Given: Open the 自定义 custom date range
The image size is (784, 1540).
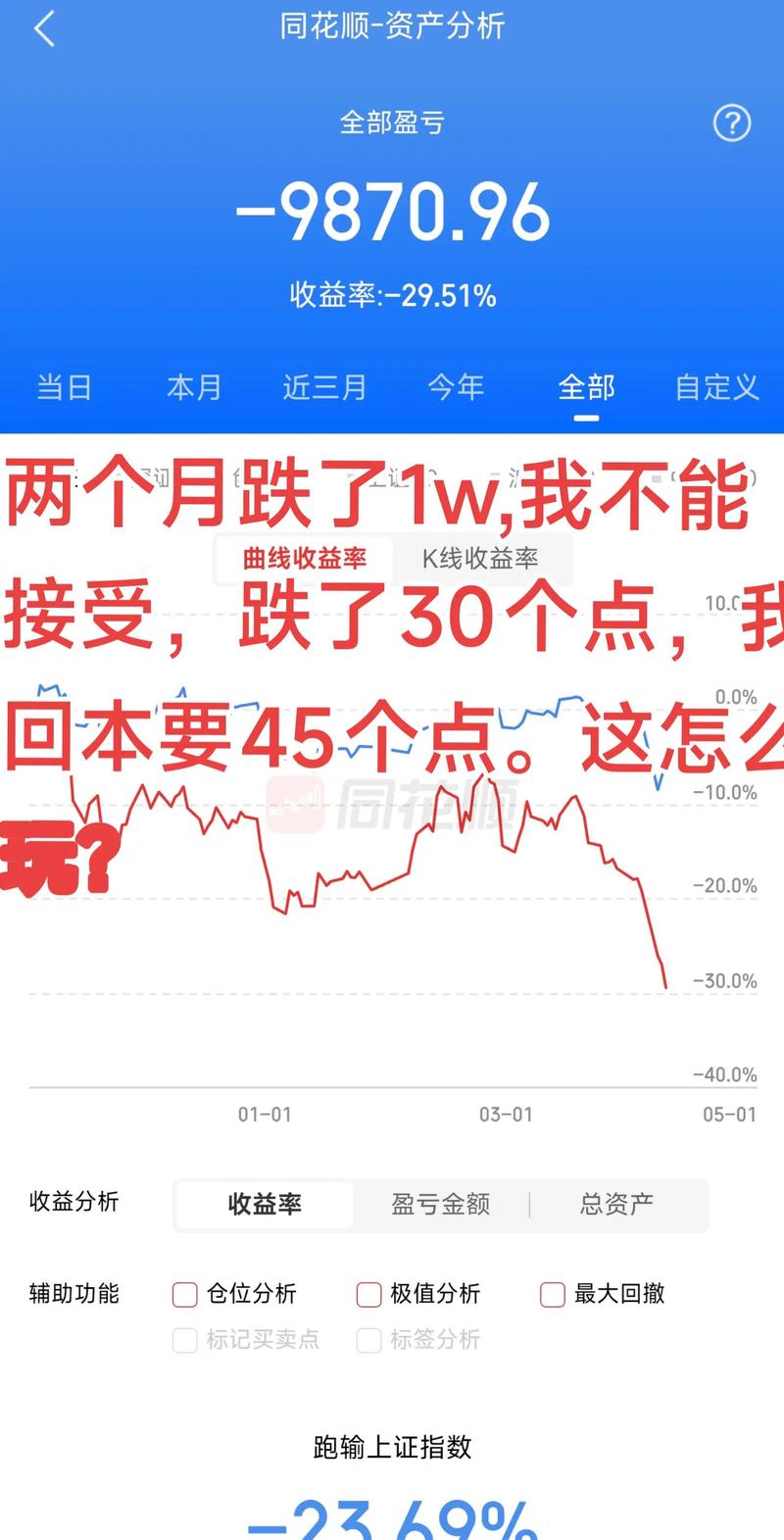Looking at the screenshot, I should pyautogui.click(x=716, y=387).
